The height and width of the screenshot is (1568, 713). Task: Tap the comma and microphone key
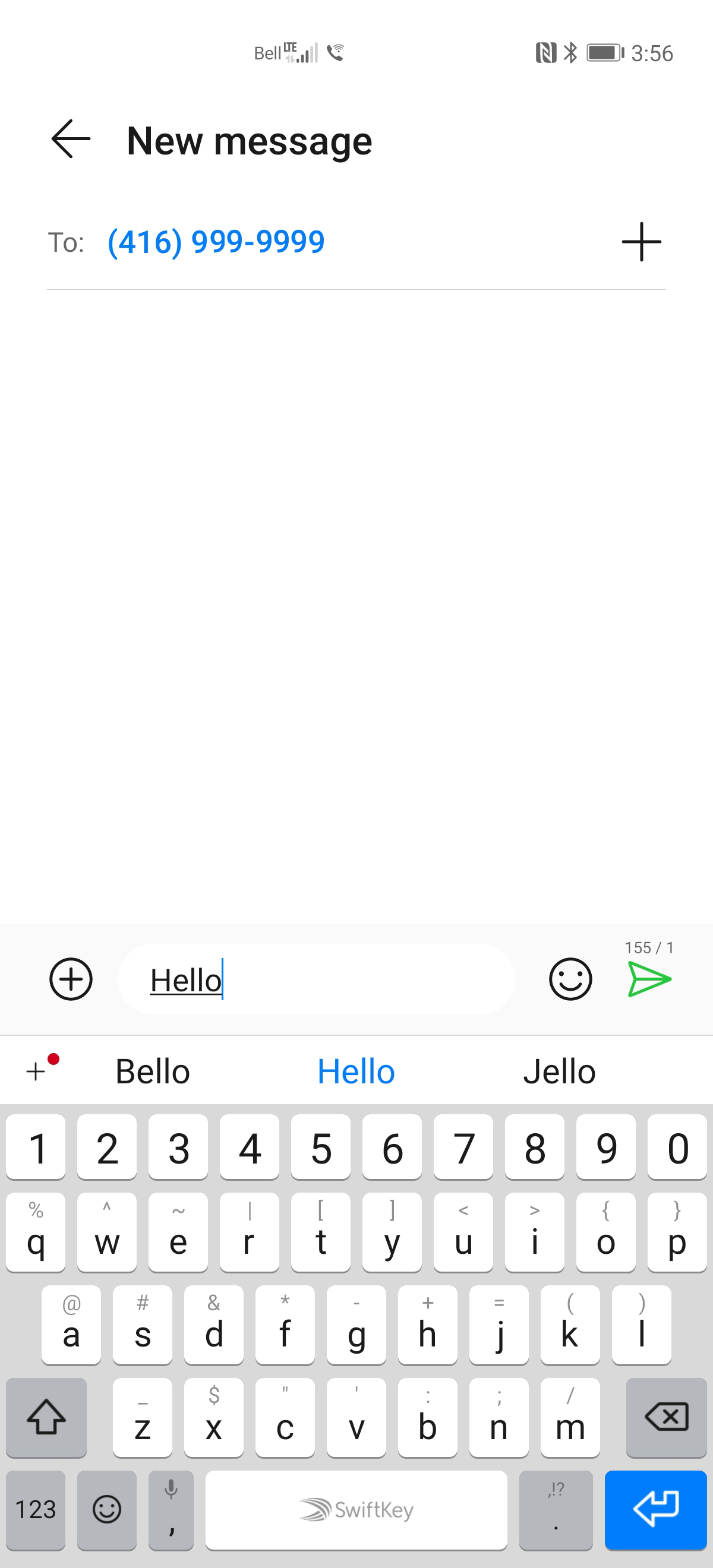click(171, 1510)
